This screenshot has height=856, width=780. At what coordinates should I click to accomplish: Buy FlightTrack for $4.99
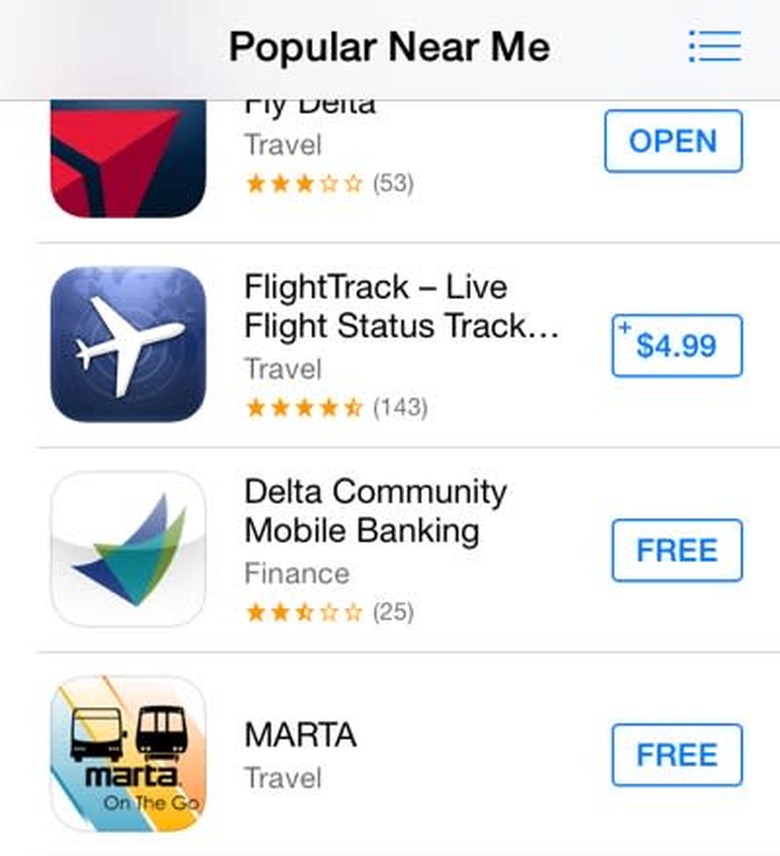point(677,346)
